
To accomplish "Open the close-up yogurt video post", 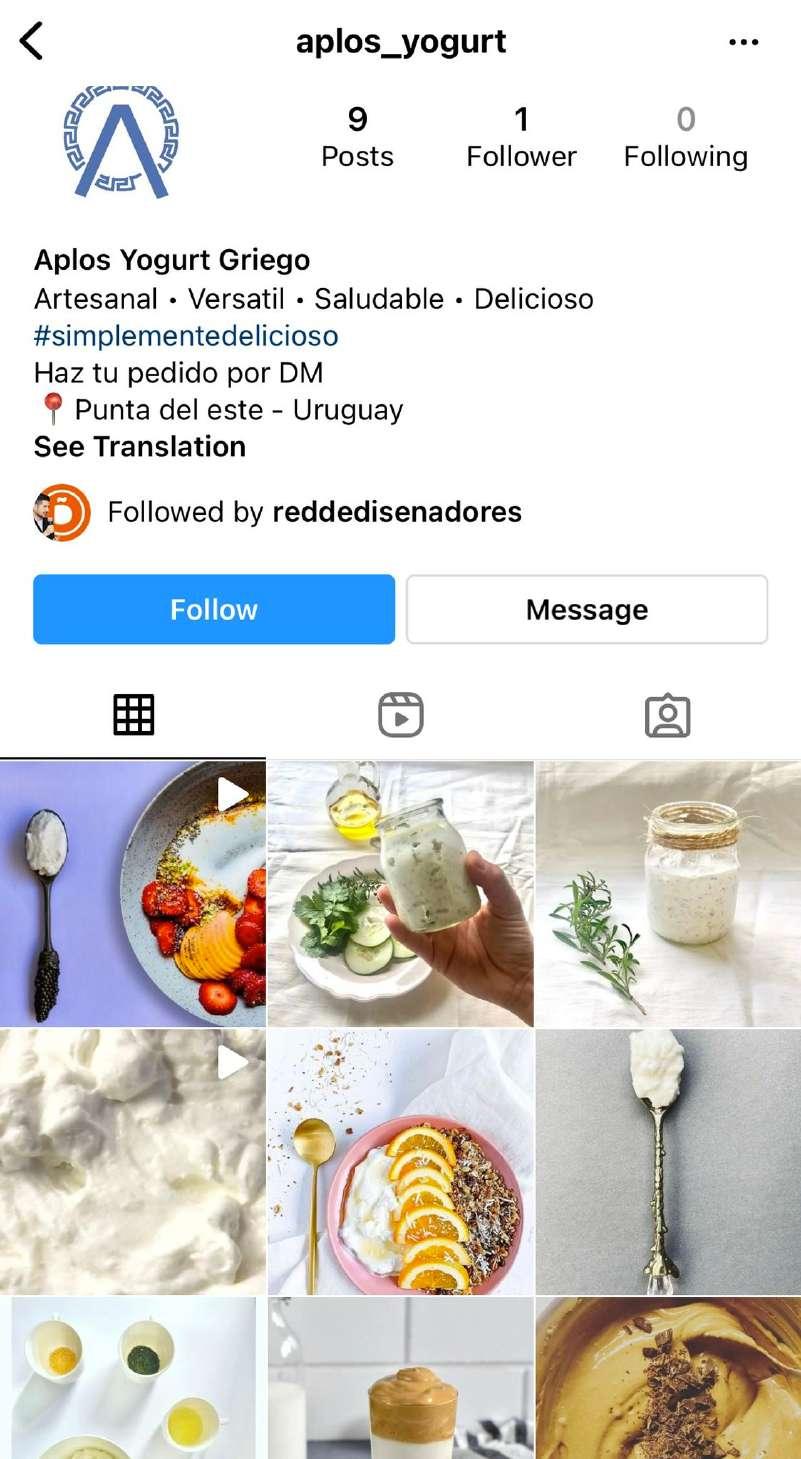I will pyautogui.click(x=133, y=1162).
